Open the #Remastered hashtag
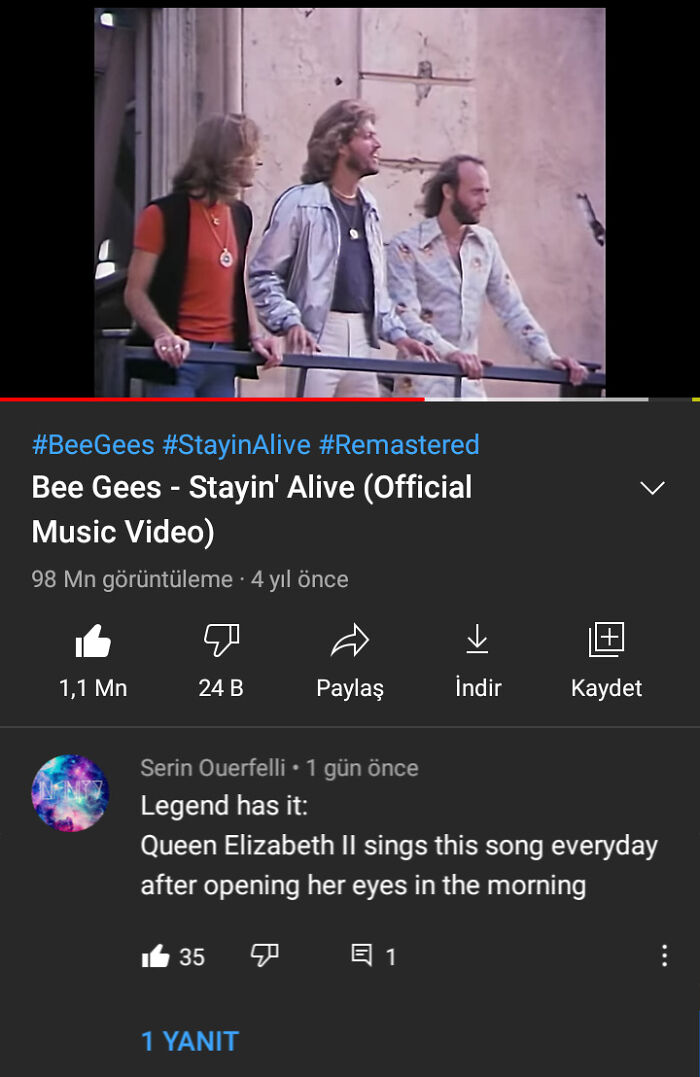Image resolution: width=700 pixels, height=1077 pixels. (x=399, y=444)
